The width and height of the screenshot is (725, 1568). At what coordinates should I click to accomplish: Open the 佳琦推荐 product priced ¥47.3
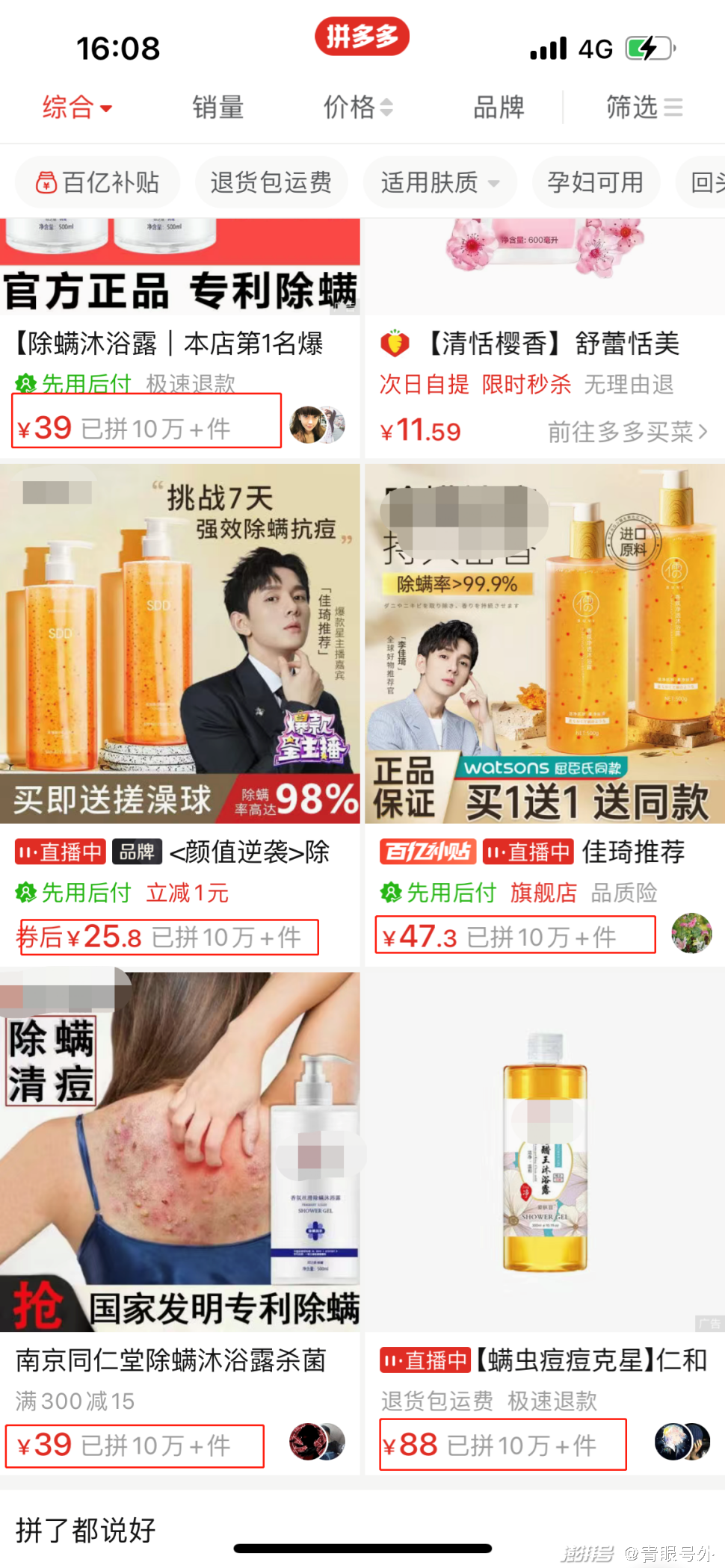[x=544, y=642]
